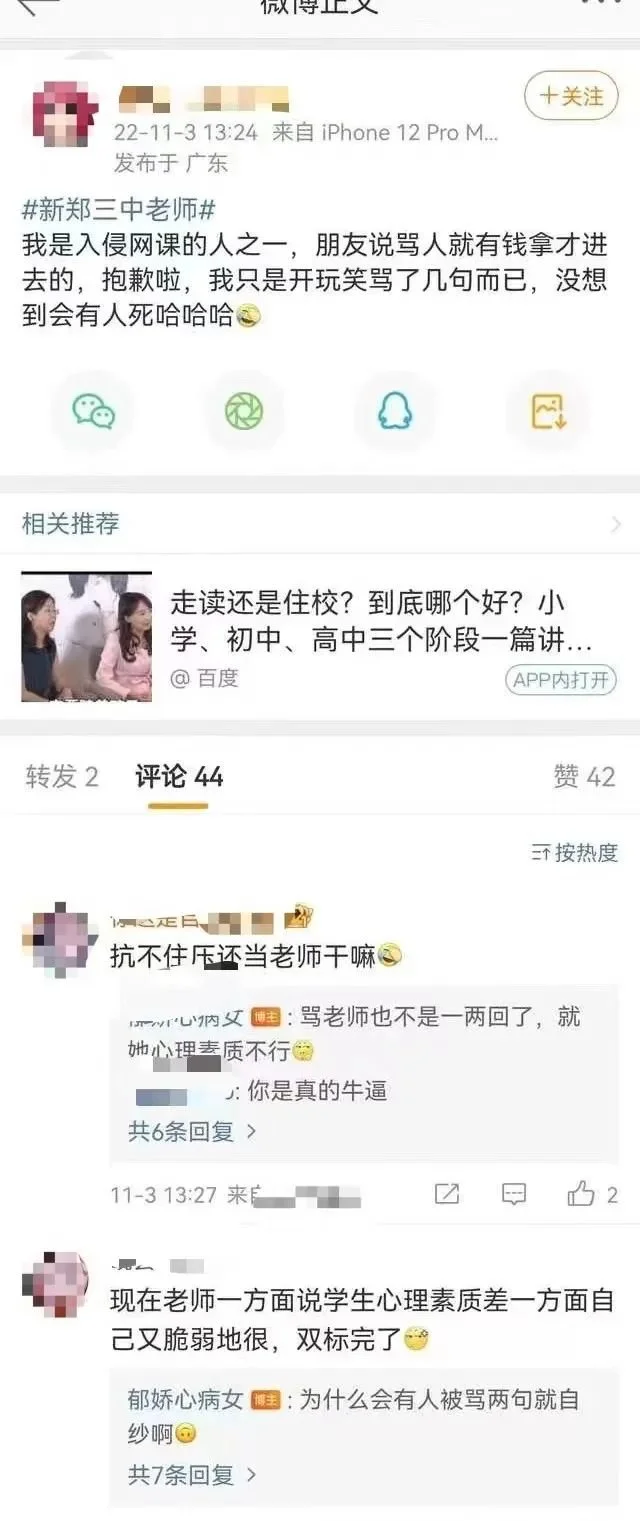Switch to the 转发 2 tab
Viewport: 640px width, 1521px height.
tap(62, 777)
